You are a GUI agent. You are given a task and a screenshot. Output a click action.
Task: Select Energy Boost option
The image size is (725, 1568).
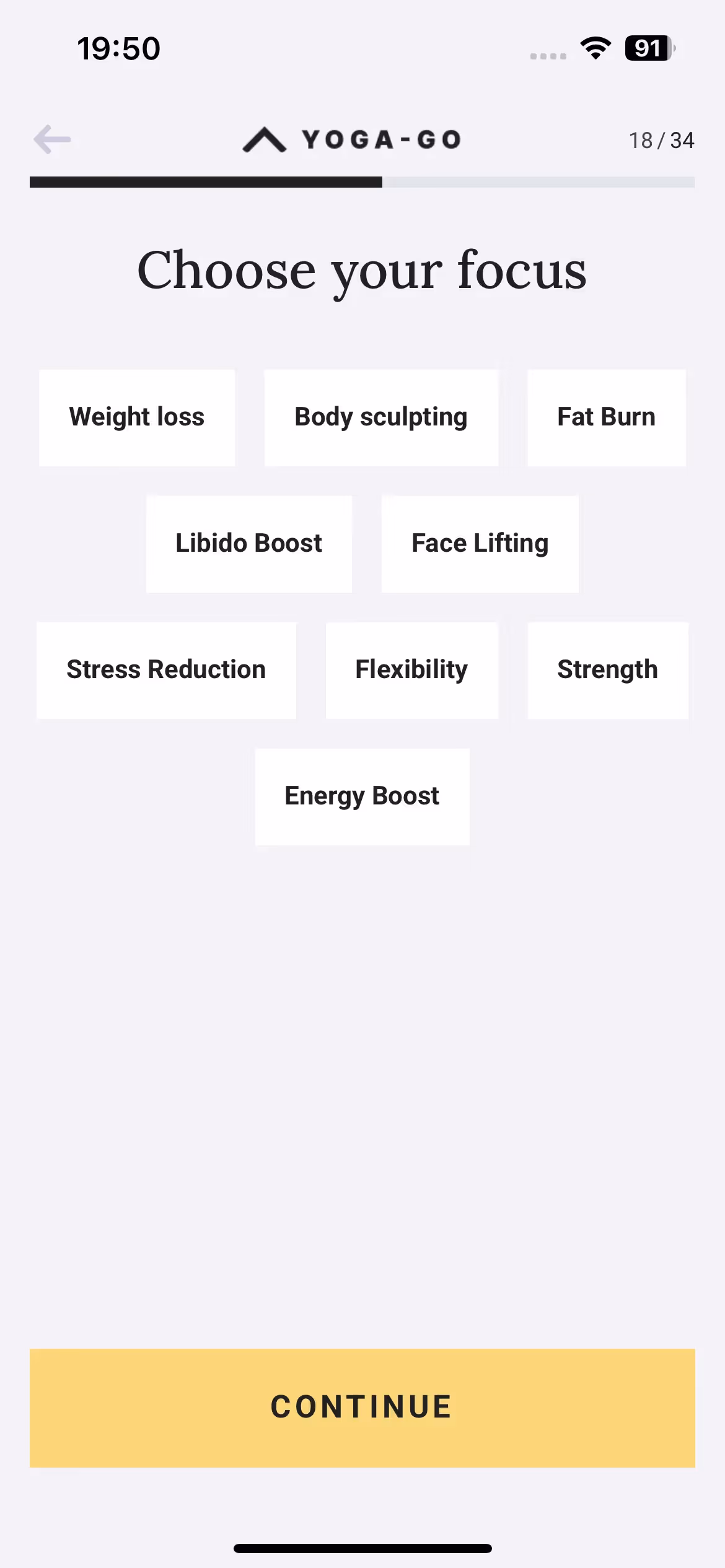click(362, 796)
